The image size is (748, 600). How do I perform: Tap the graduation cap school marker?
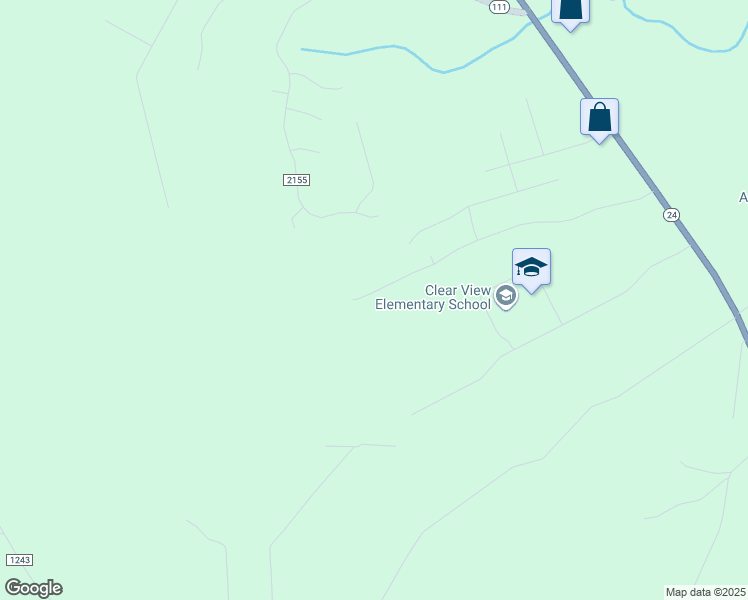click(x=531, y=268)
